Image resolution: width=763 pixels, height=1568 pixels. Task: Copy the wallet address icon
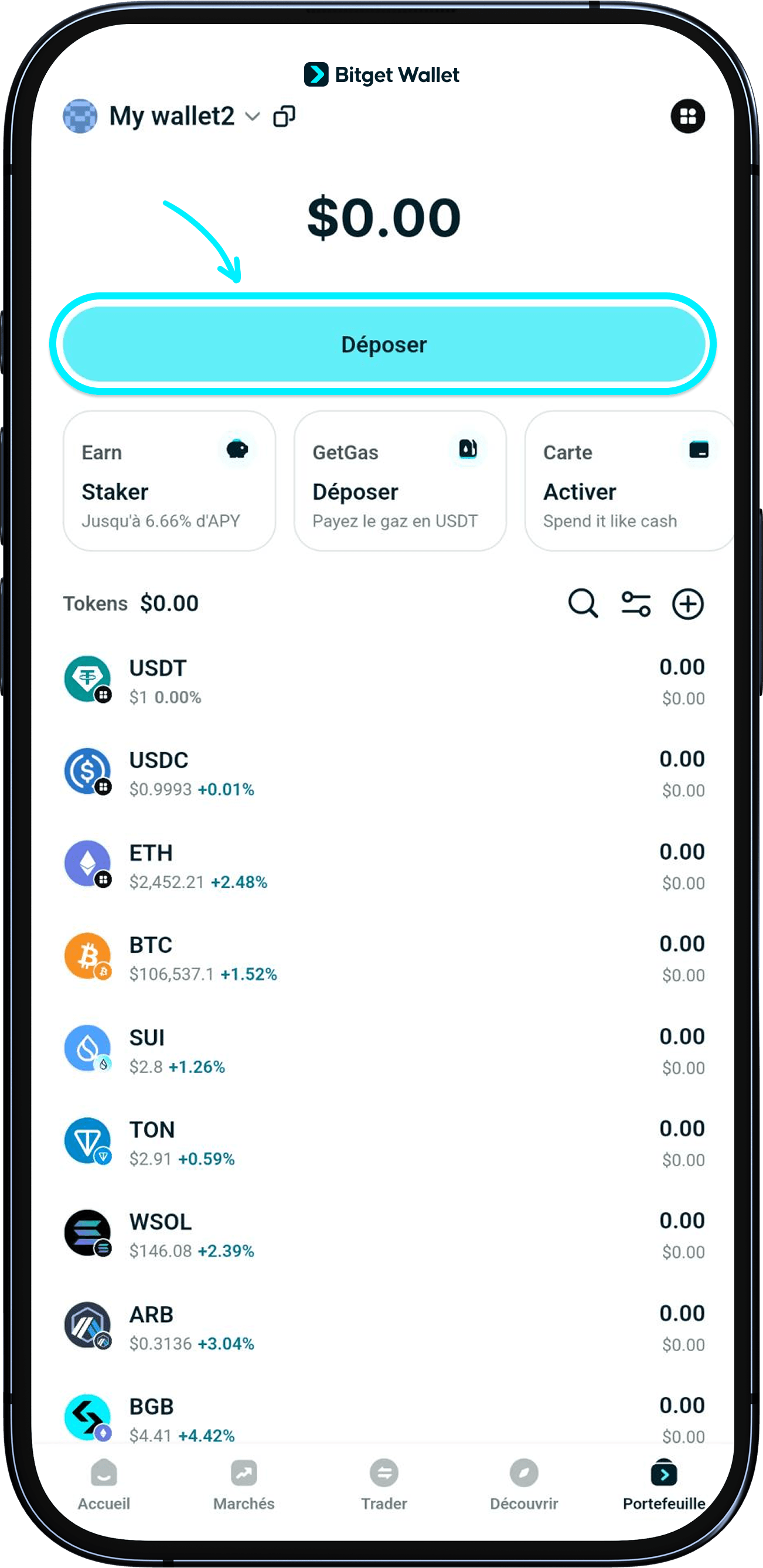tap(284, 116)
